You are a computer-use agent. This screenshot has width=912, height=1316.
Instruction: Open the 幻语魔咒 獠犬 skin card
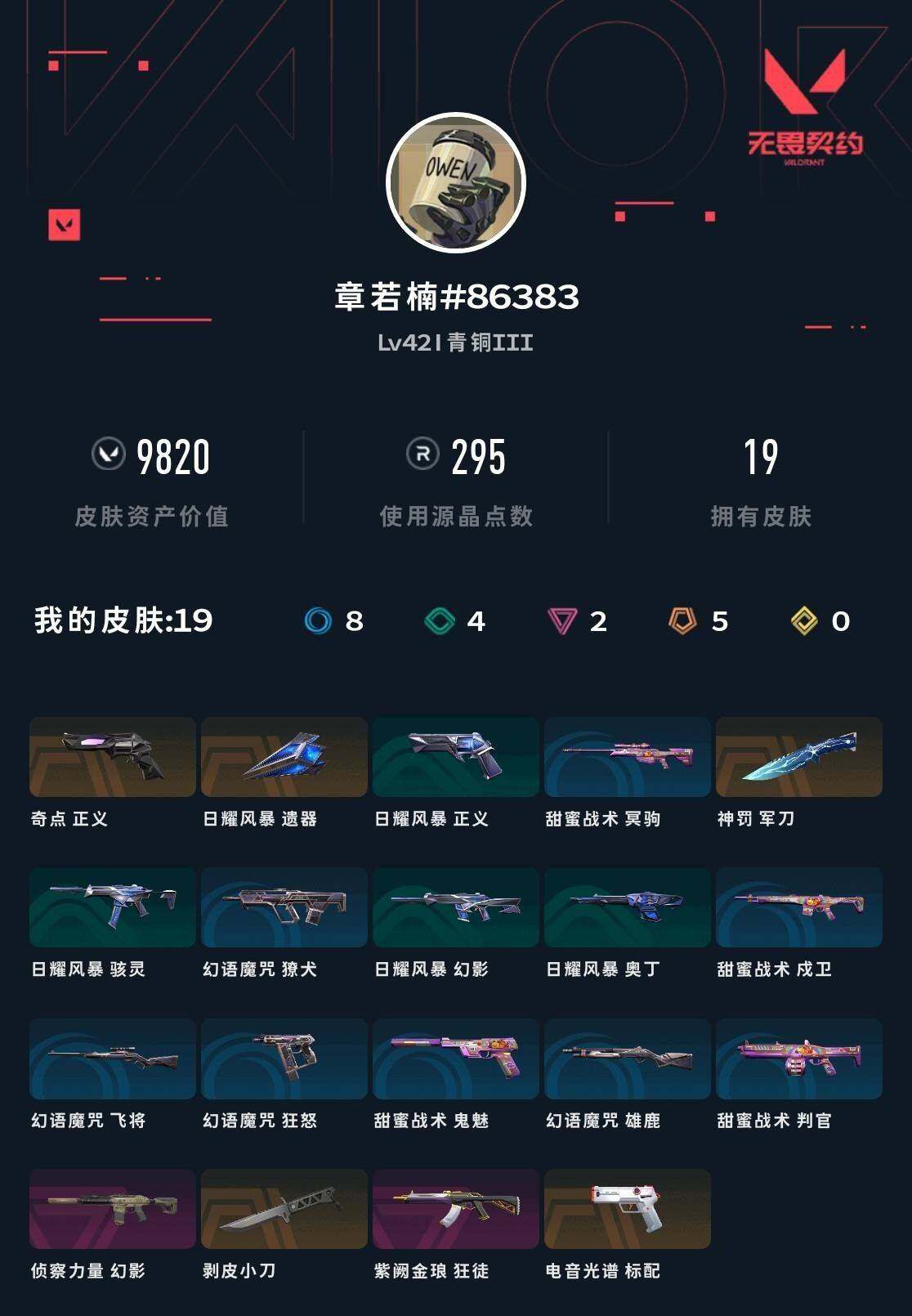[x=284, y=907]
